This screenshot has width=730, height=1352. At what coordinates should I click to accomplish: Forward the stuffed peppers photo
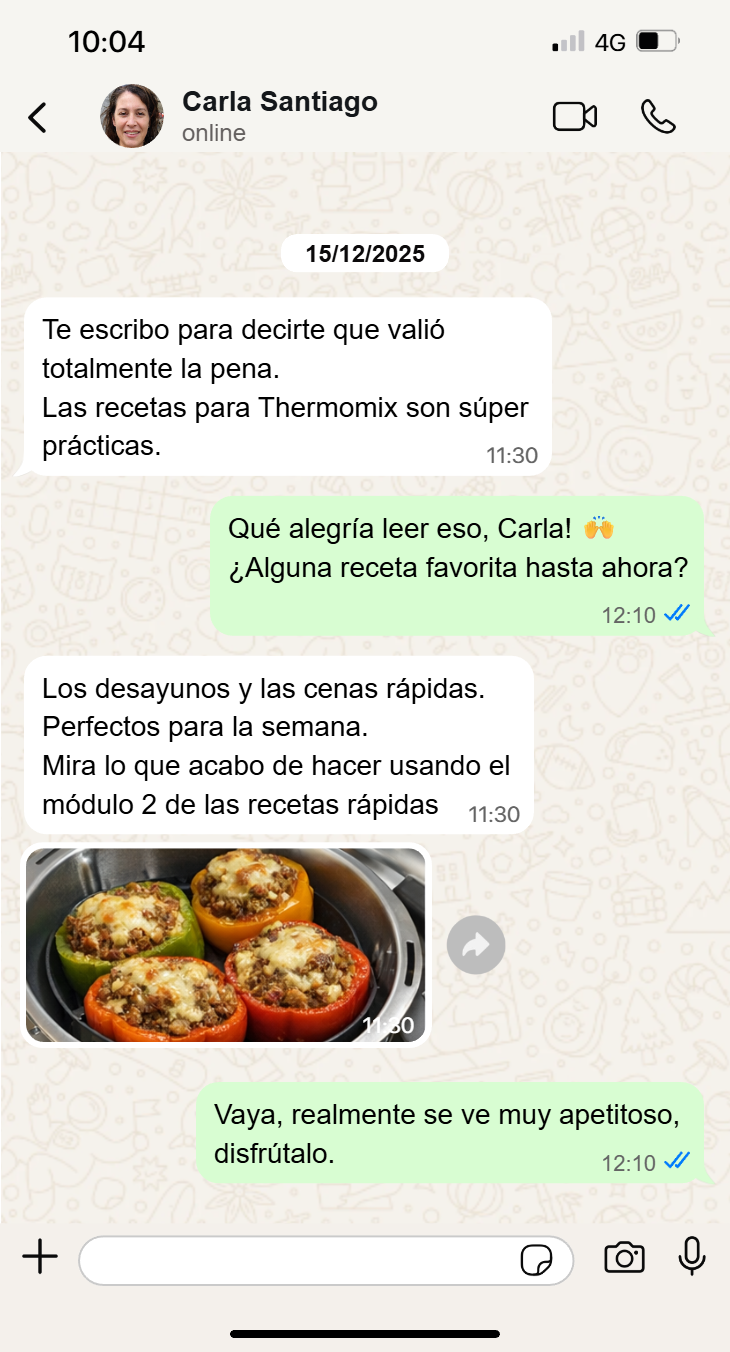476,944
